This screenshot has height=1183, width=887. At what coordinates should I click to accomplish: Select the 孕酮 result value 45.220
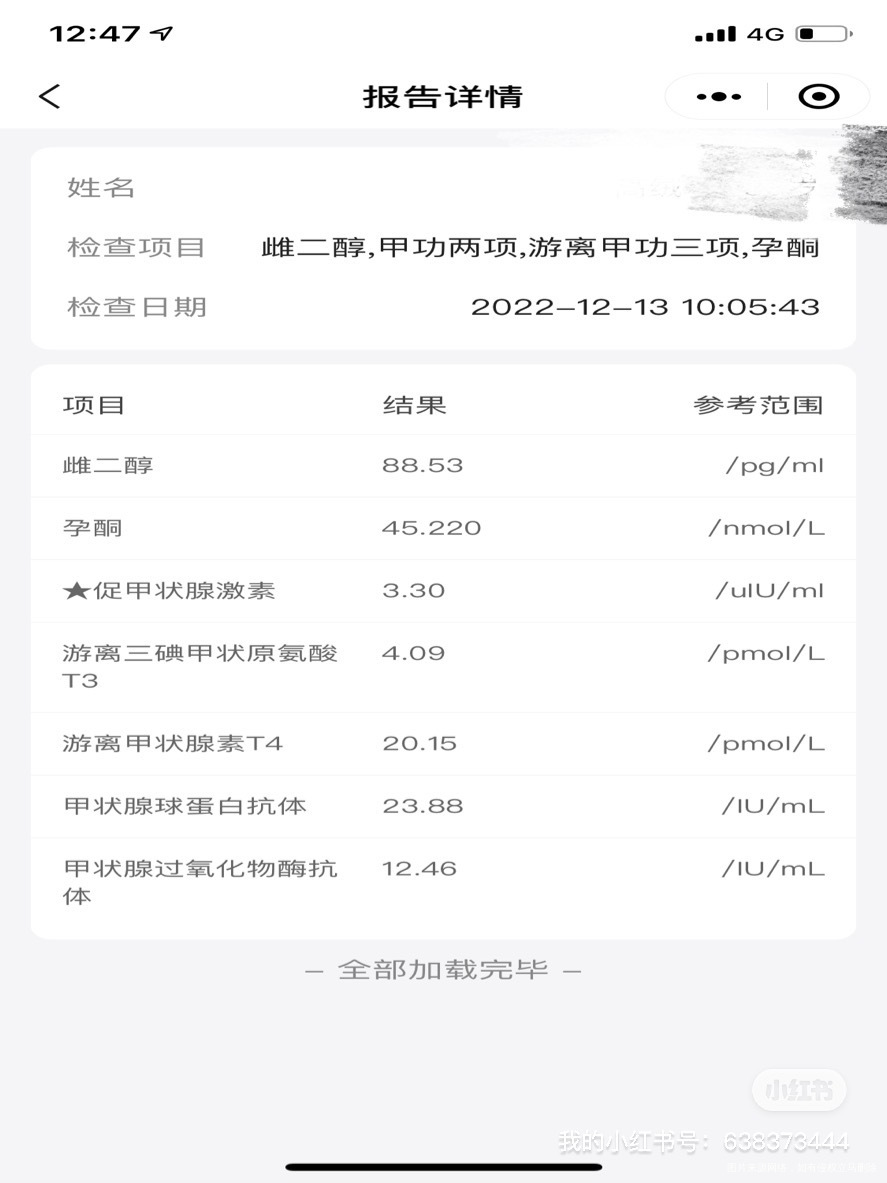pos(431,528)
